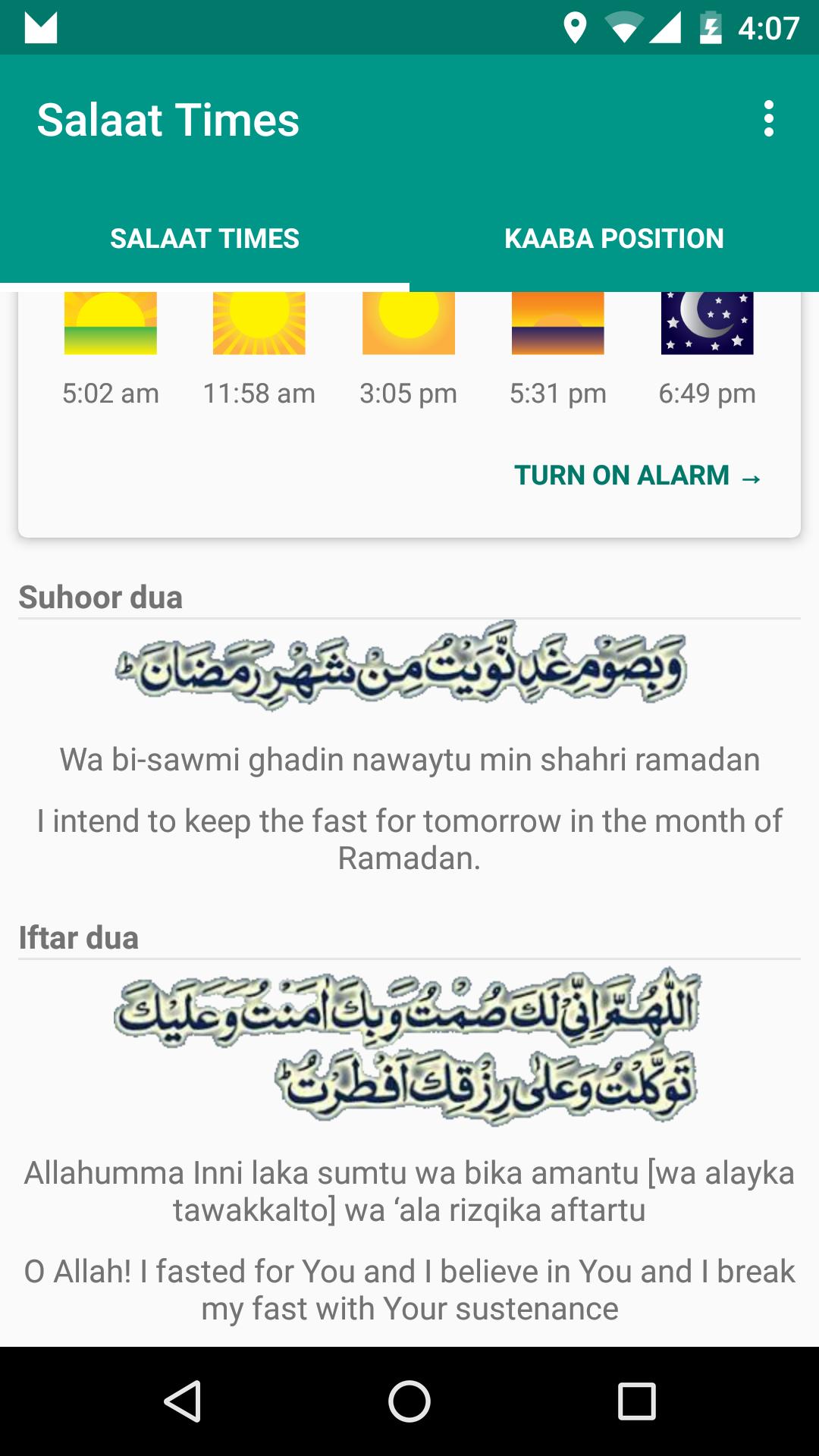Tap the 5:02 am Fajr time
Screen dimensions: 819x1456
tap(110, 393)
